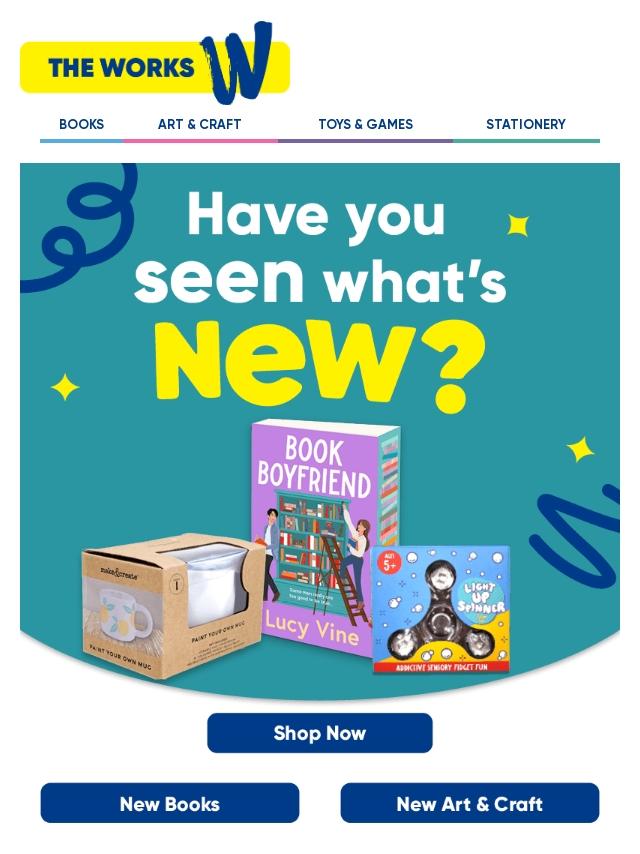640x854 pixels.
Task: Open the Stationery category
Action: (x=526, y=124)
